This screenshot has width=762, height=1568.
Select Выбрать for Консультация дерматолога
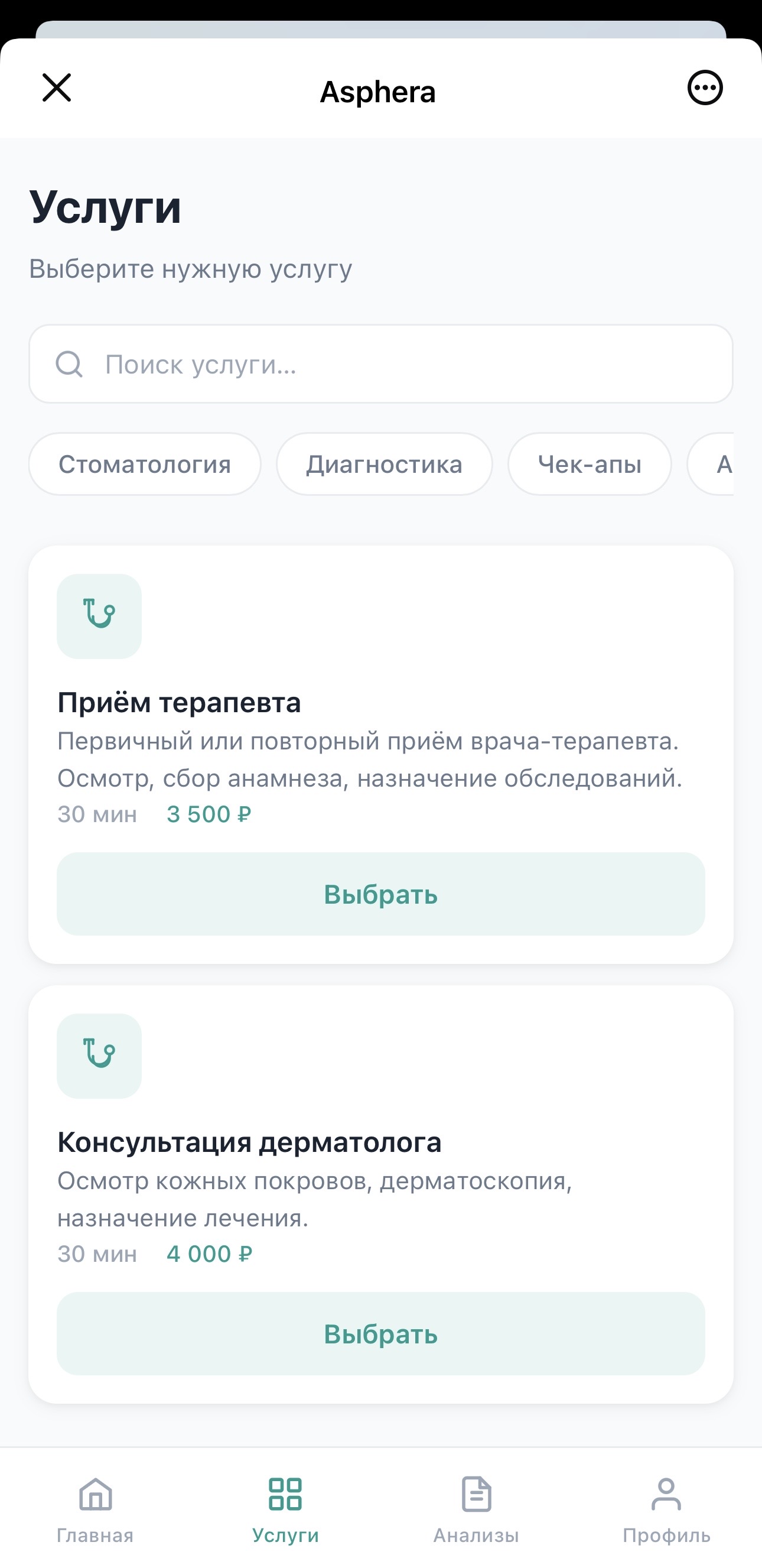[380, 1335]
